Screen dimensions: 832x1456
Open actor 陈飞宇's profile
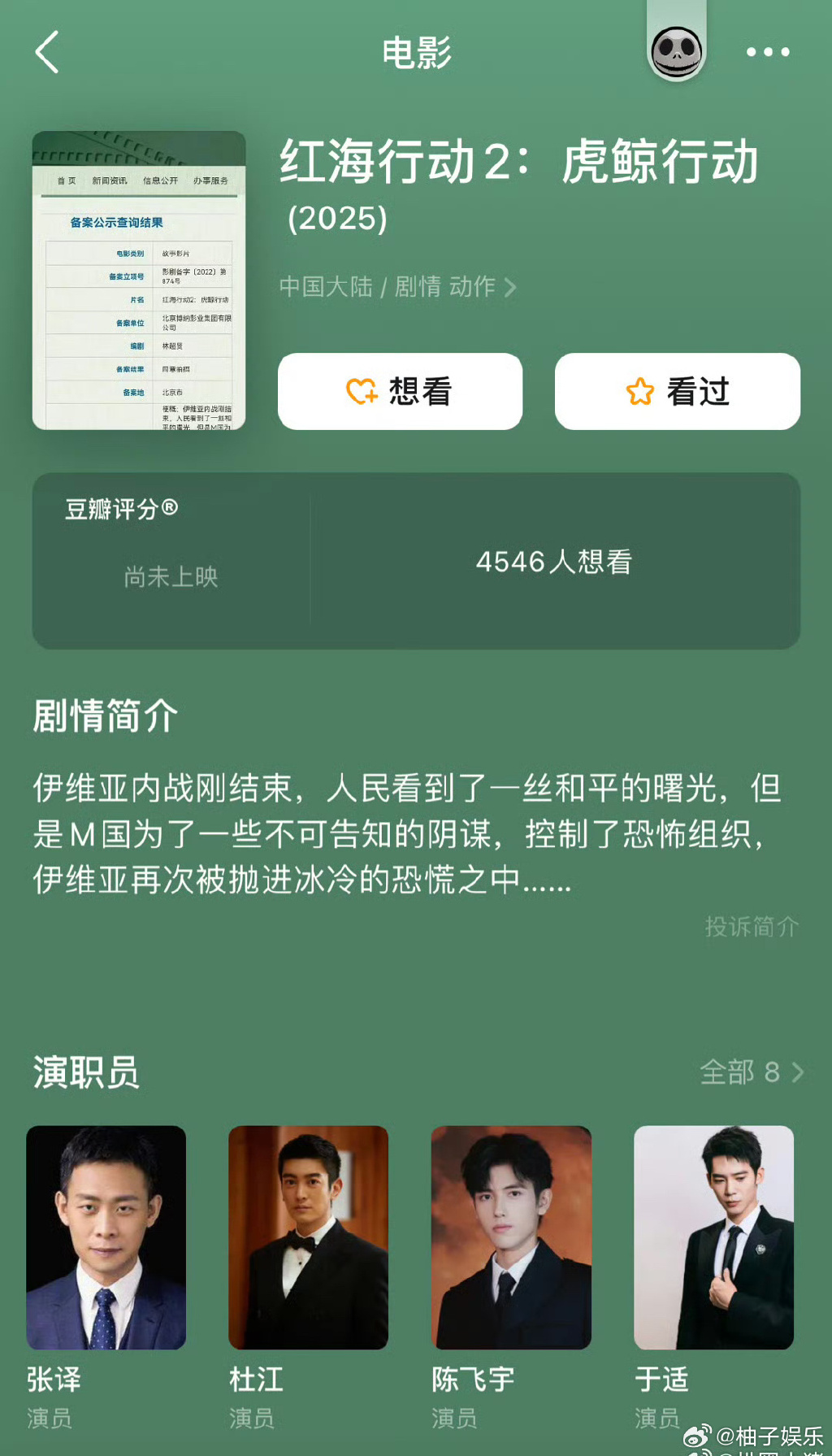511,1237
